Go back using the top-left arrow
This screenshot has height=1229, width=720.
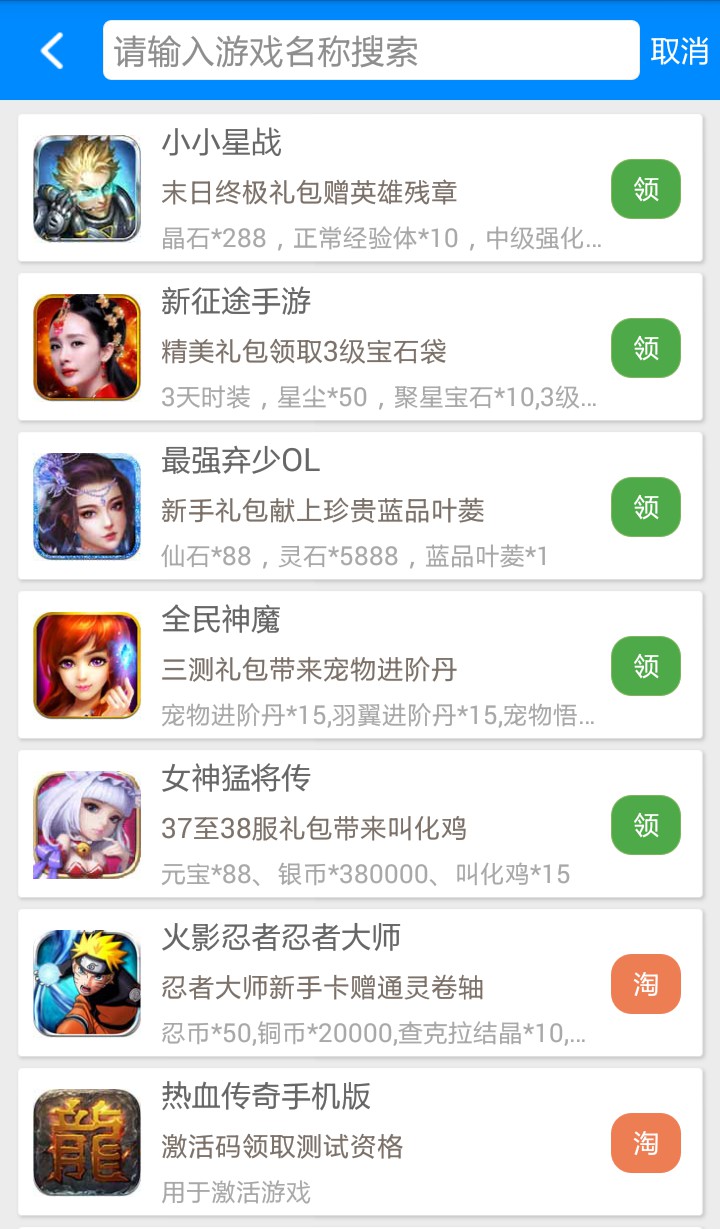pyautogui.click(x=52, y=50)
